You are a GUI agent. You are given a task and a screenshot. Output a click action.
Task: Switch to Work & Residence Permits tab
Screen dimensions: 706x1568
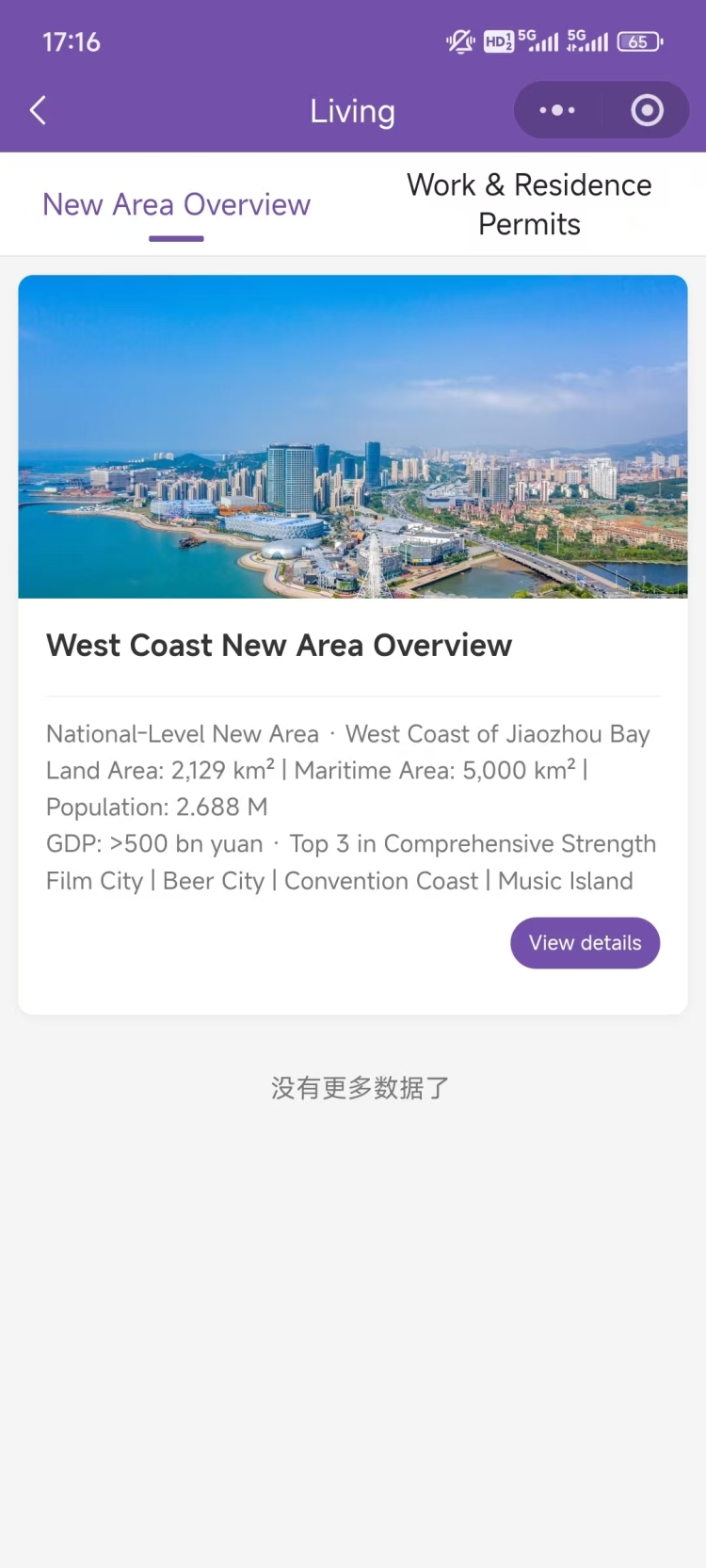pos(529,204)
